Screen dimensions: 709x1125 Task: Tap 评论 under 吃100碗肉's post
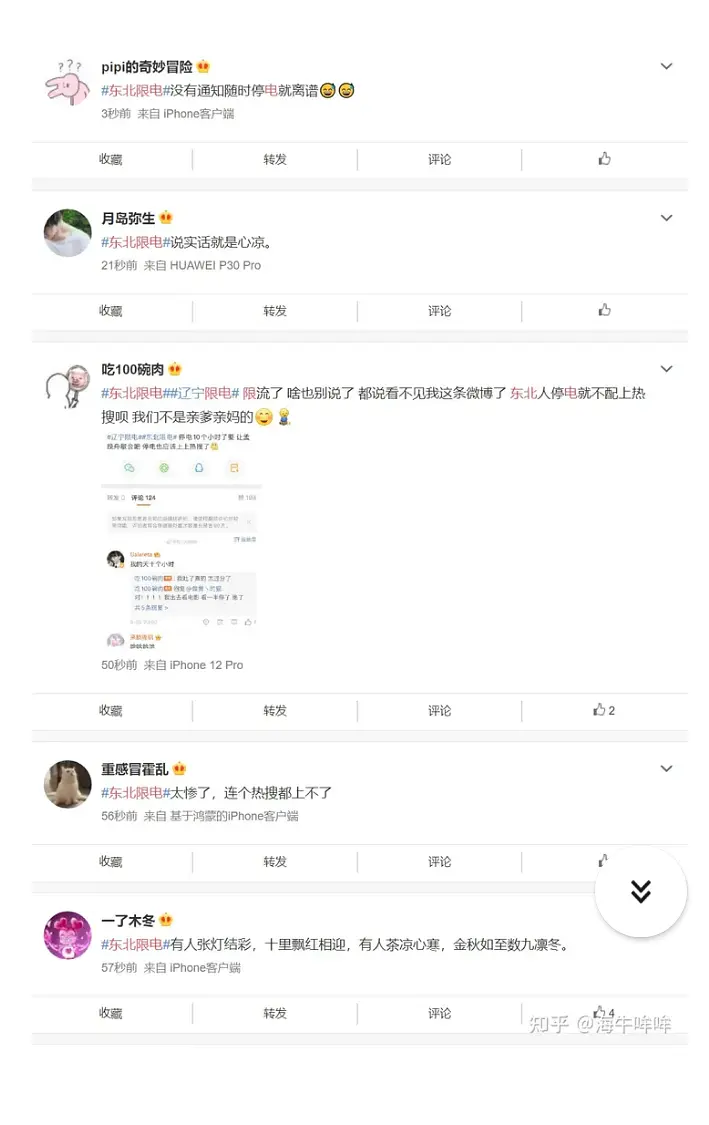[x=440, y=710]
